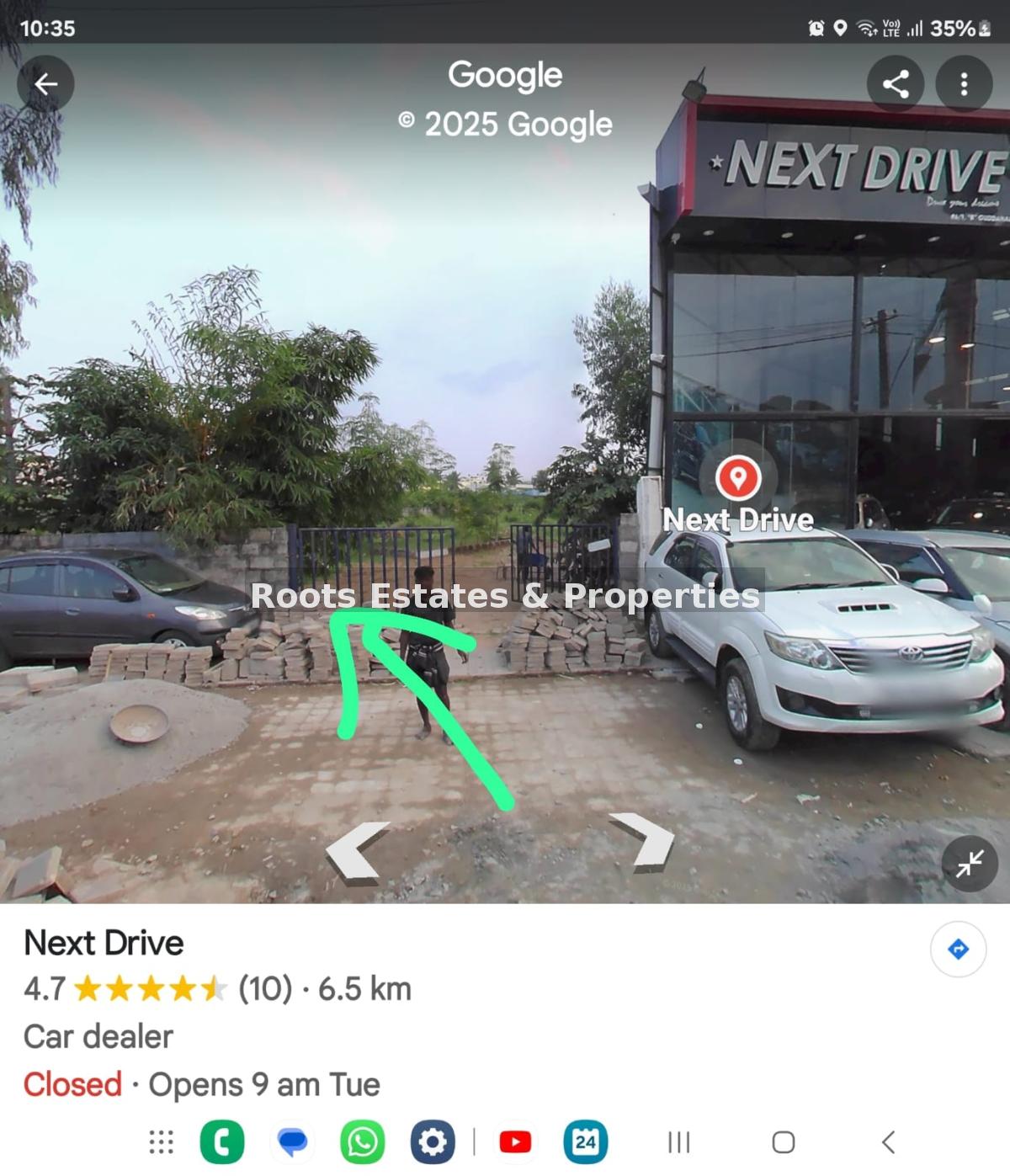Share this Street View location
The image size is (1010, 1176).
click(895, 84)
